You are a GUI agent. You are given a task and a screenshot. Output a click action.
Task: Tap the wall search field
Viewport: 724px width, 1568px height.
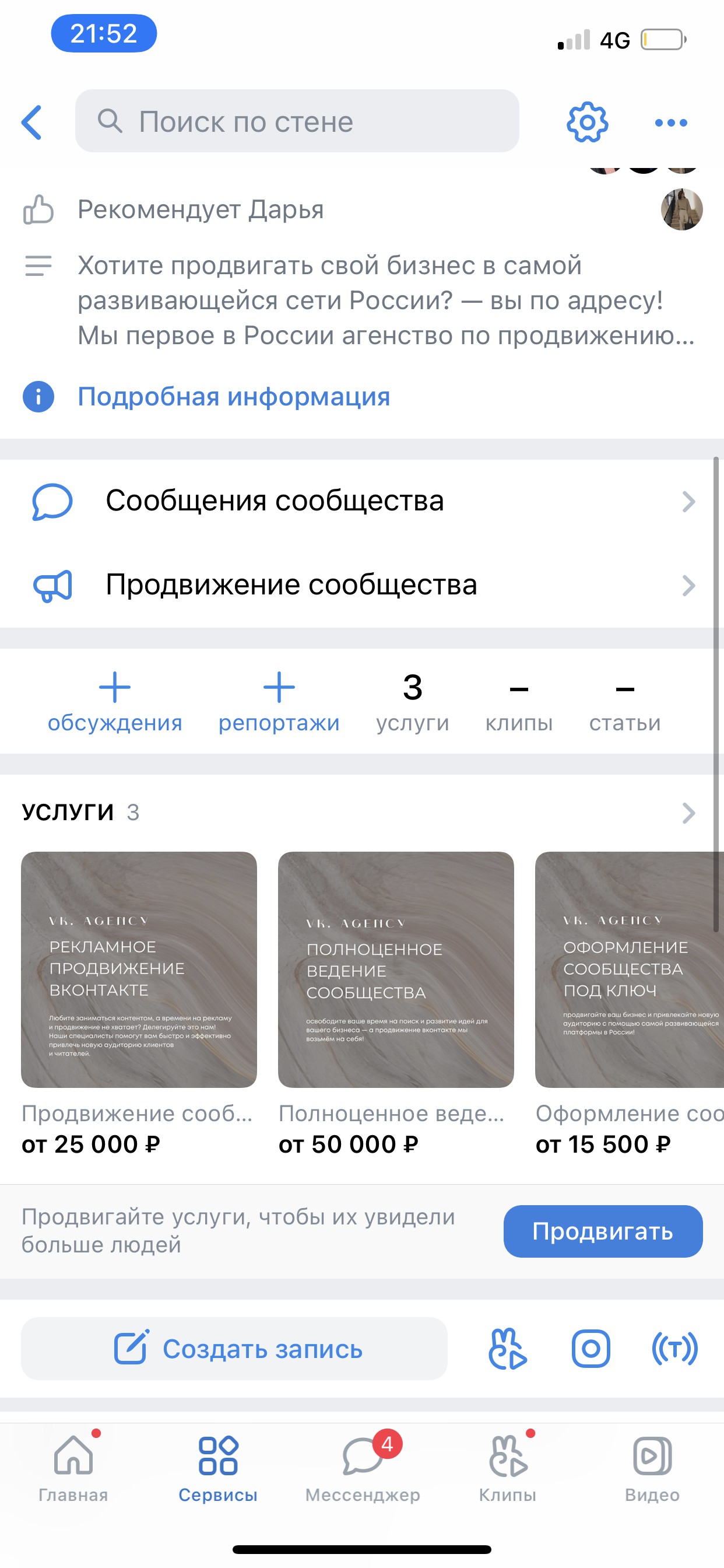297,121
